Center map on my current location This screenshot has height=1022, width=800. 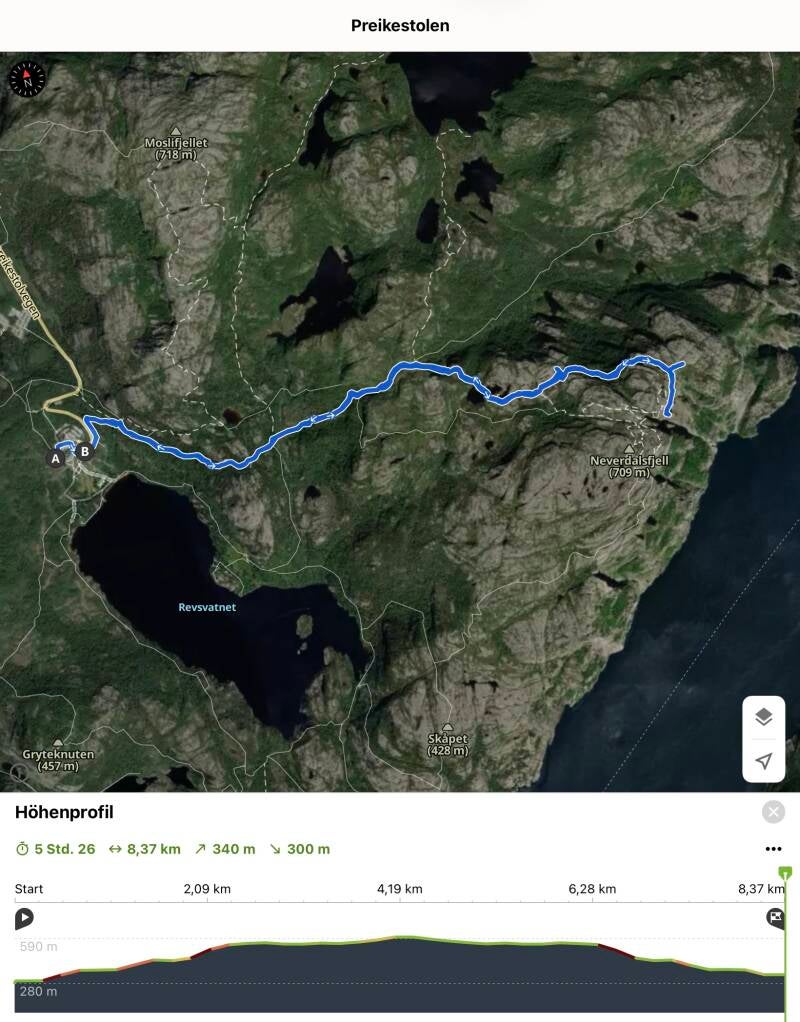(x=763, y=761)
